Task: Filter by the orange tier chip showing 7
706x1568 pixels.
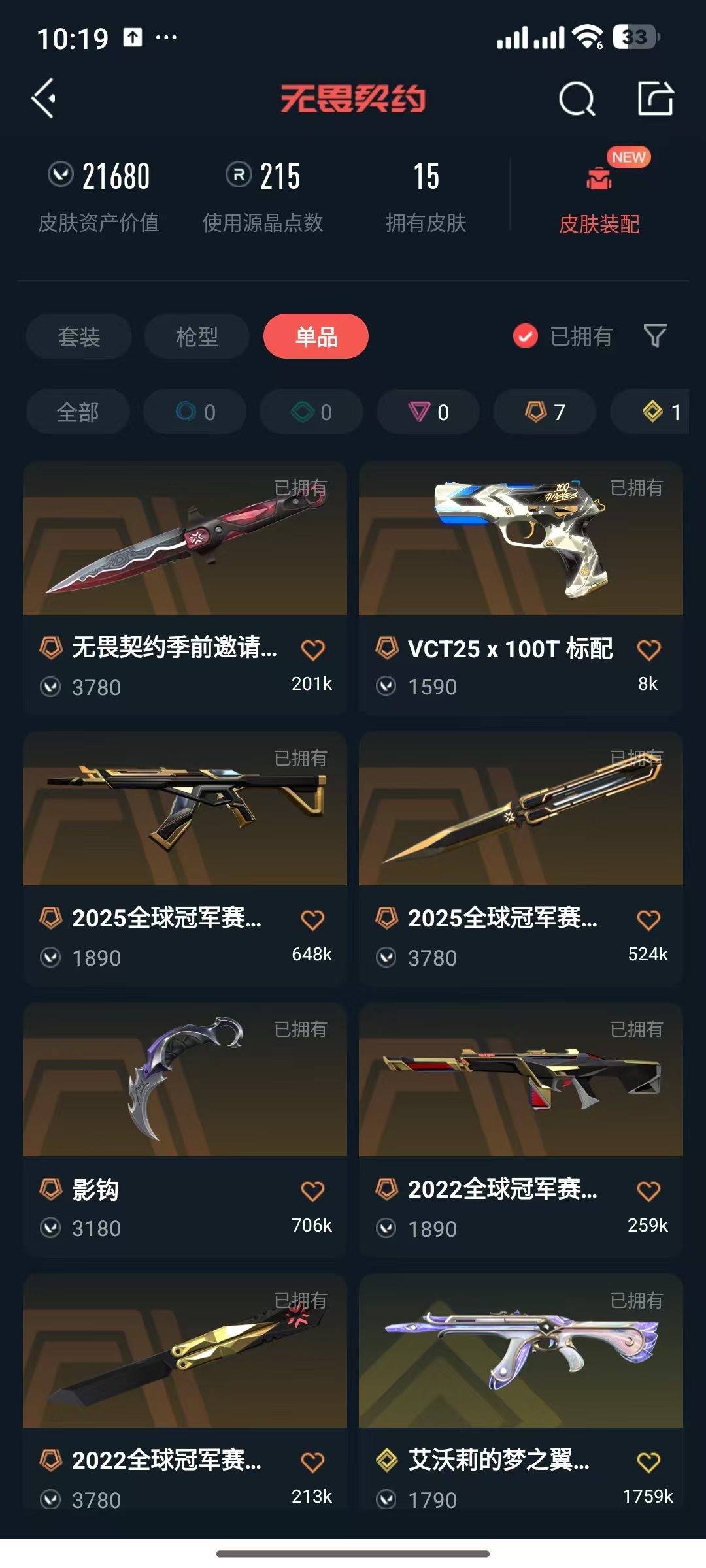Action: (545, 412)
